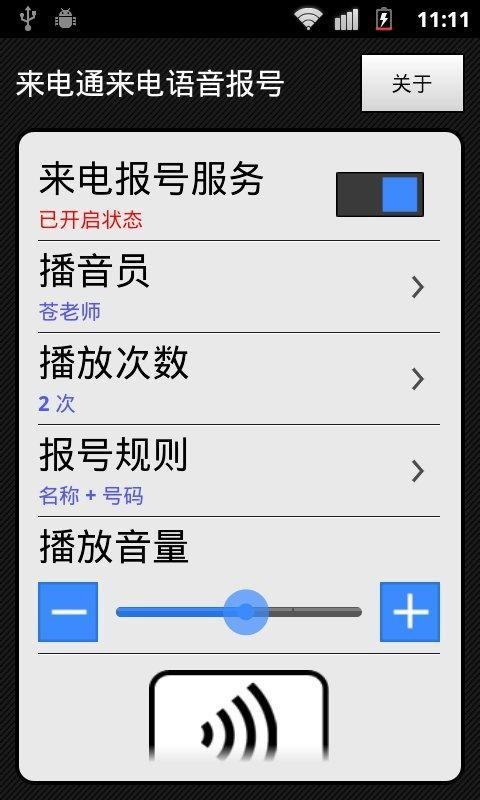Tap the sound wave test button
480x800 pixels.
coord(239,716)
